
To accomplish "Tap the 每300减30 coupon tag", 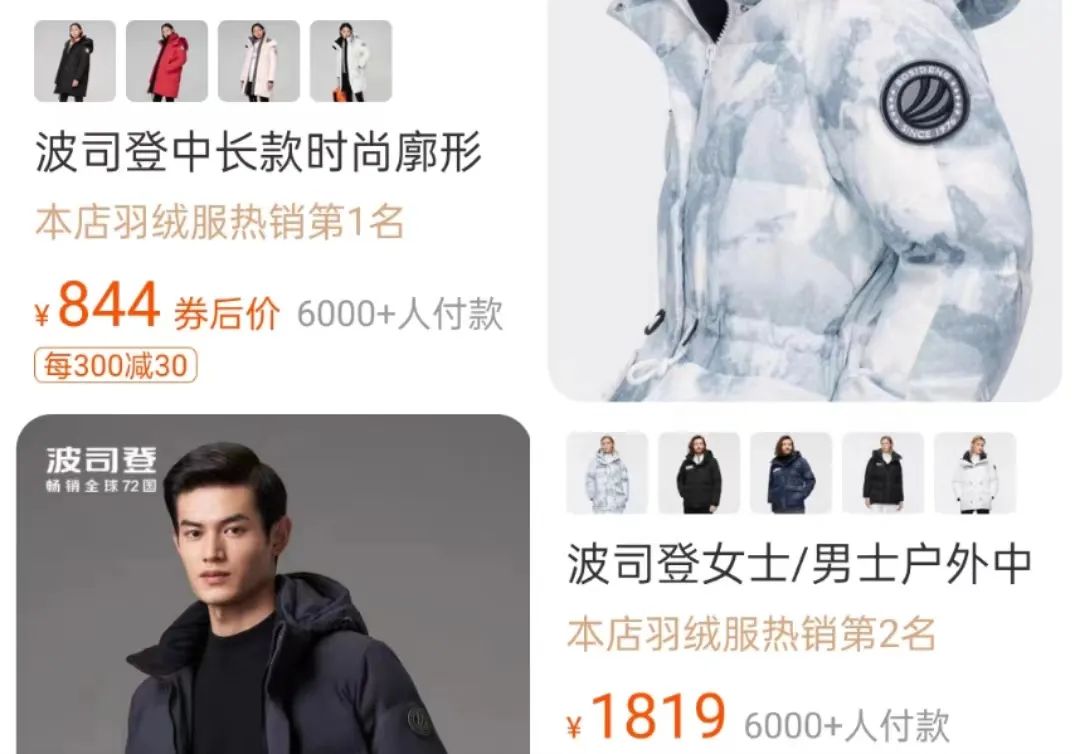I will tap(116, 366).
